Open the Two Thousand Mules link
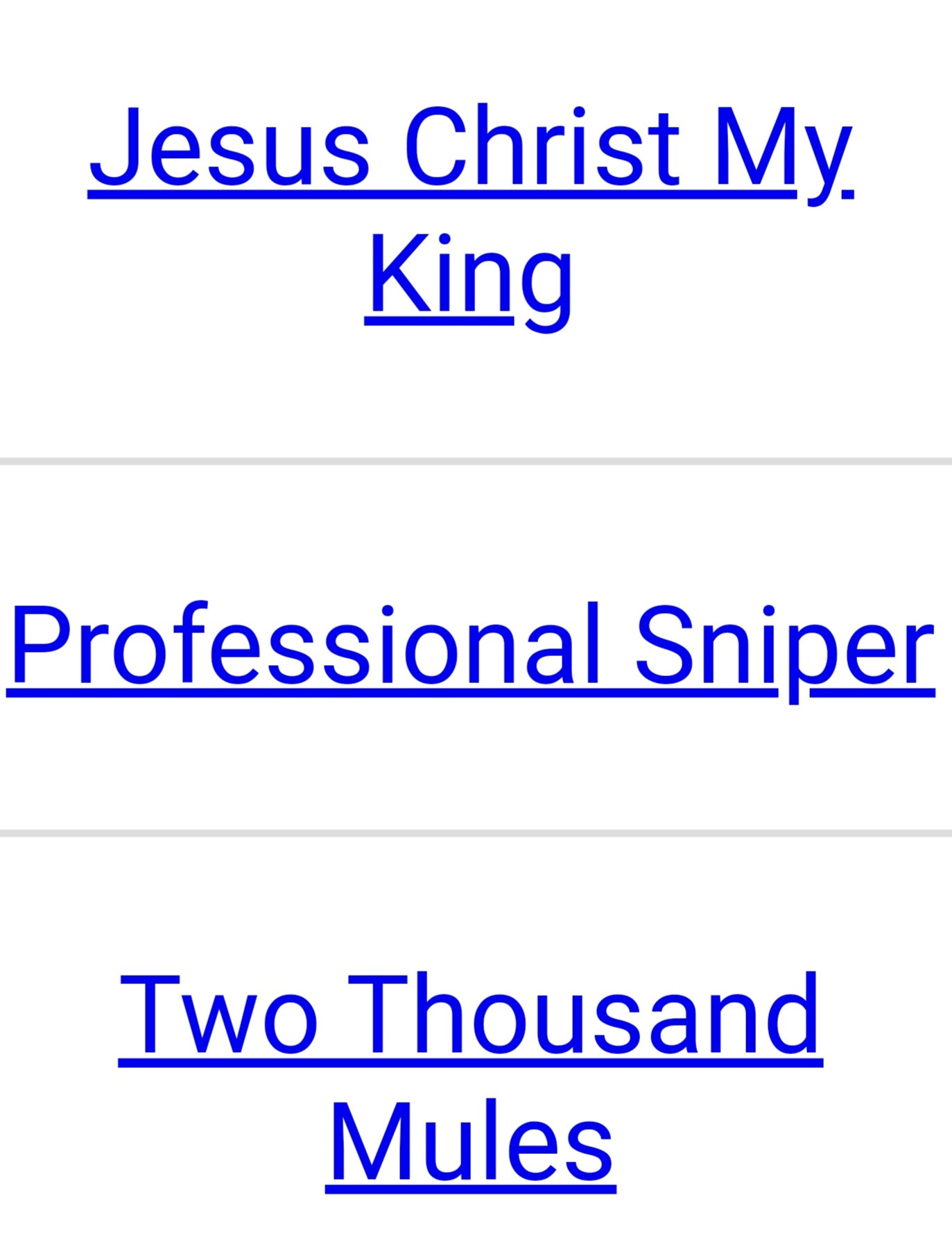The image size is (952, 1251). pos(470,1015)
